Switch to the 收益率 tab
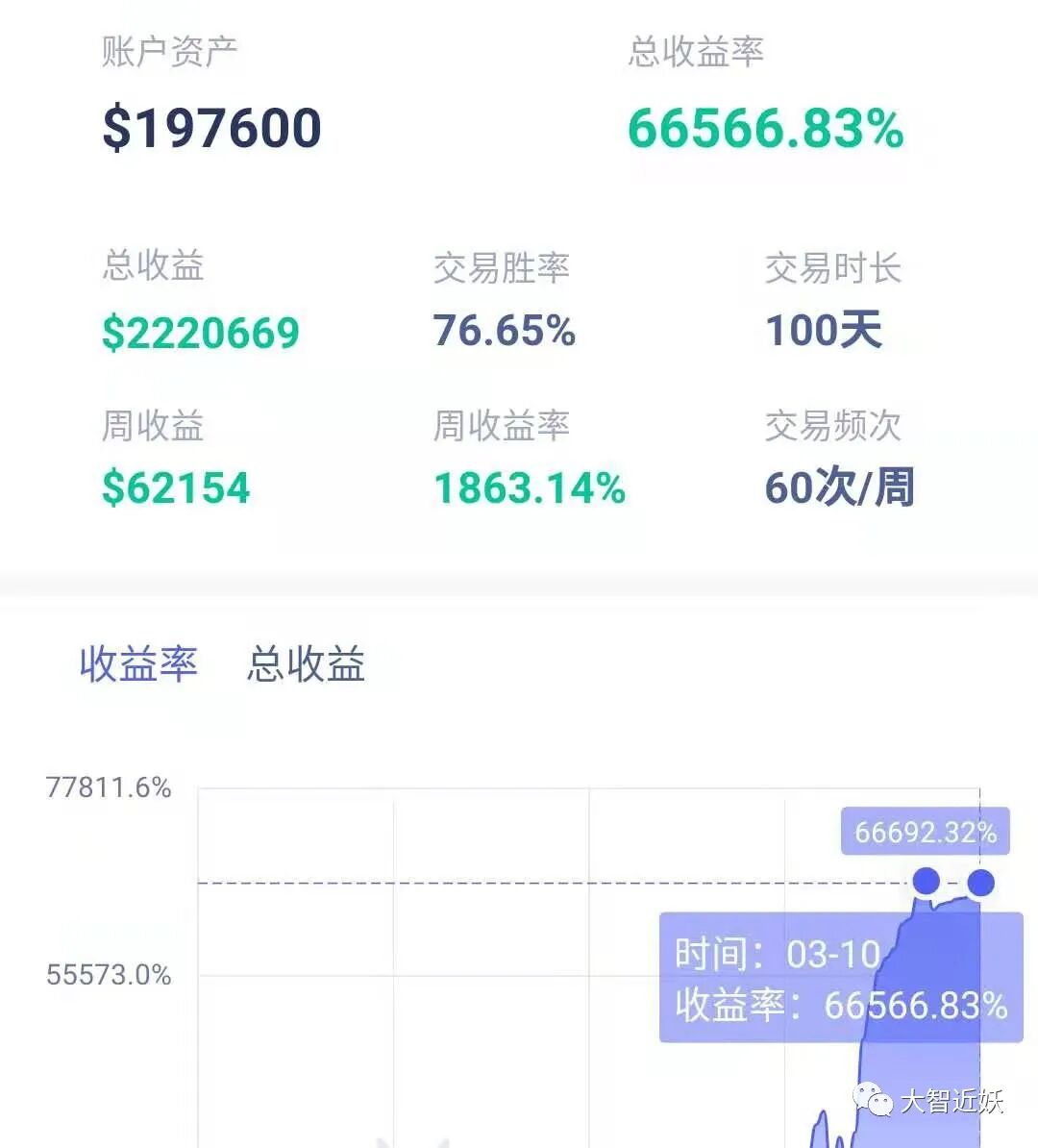This screenshot has height=1148, width=1038. coord(138,664)
